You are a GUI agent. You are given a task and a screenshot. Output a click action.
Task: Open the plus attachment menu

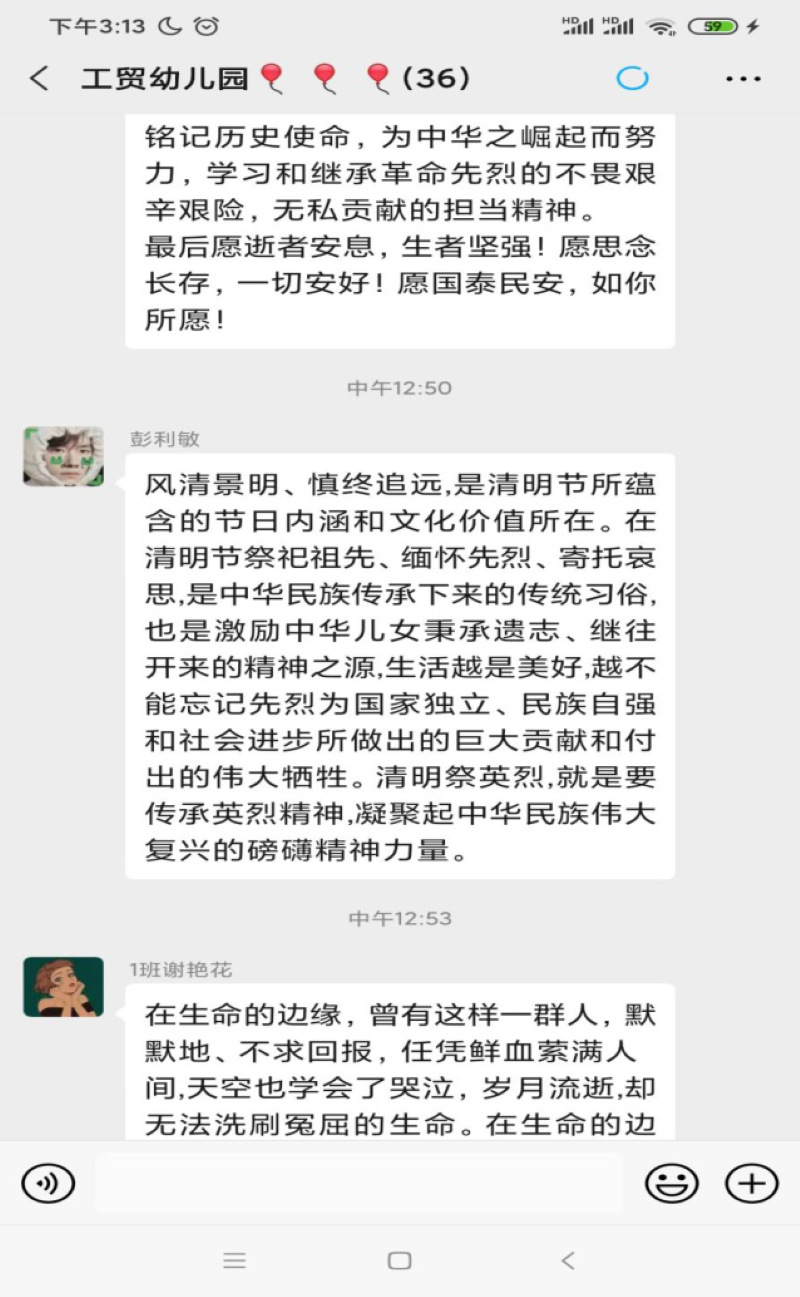(x=751, y=1184)
